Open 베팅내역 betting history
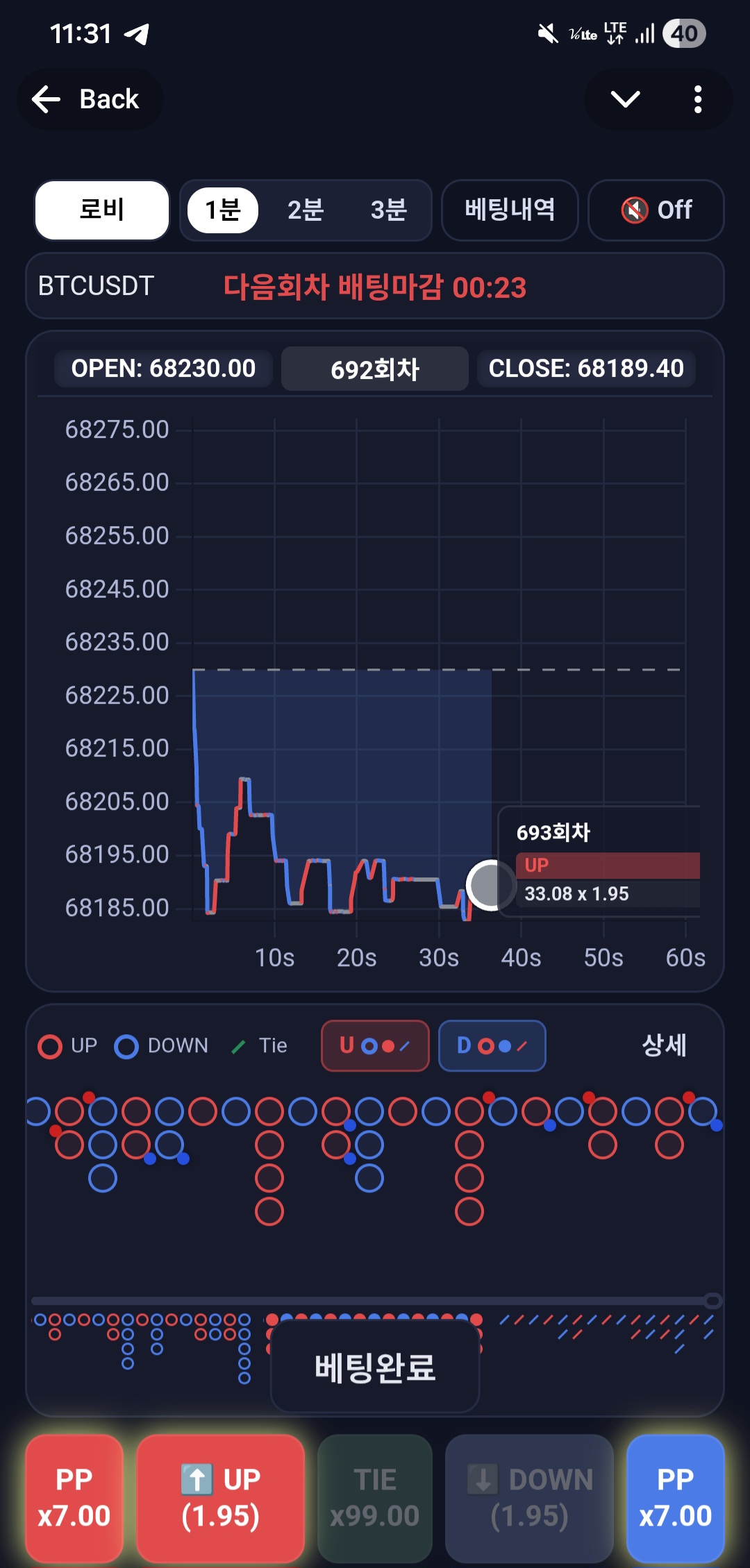This screenshot has width=750, height=1568. (x=510, y=210)
